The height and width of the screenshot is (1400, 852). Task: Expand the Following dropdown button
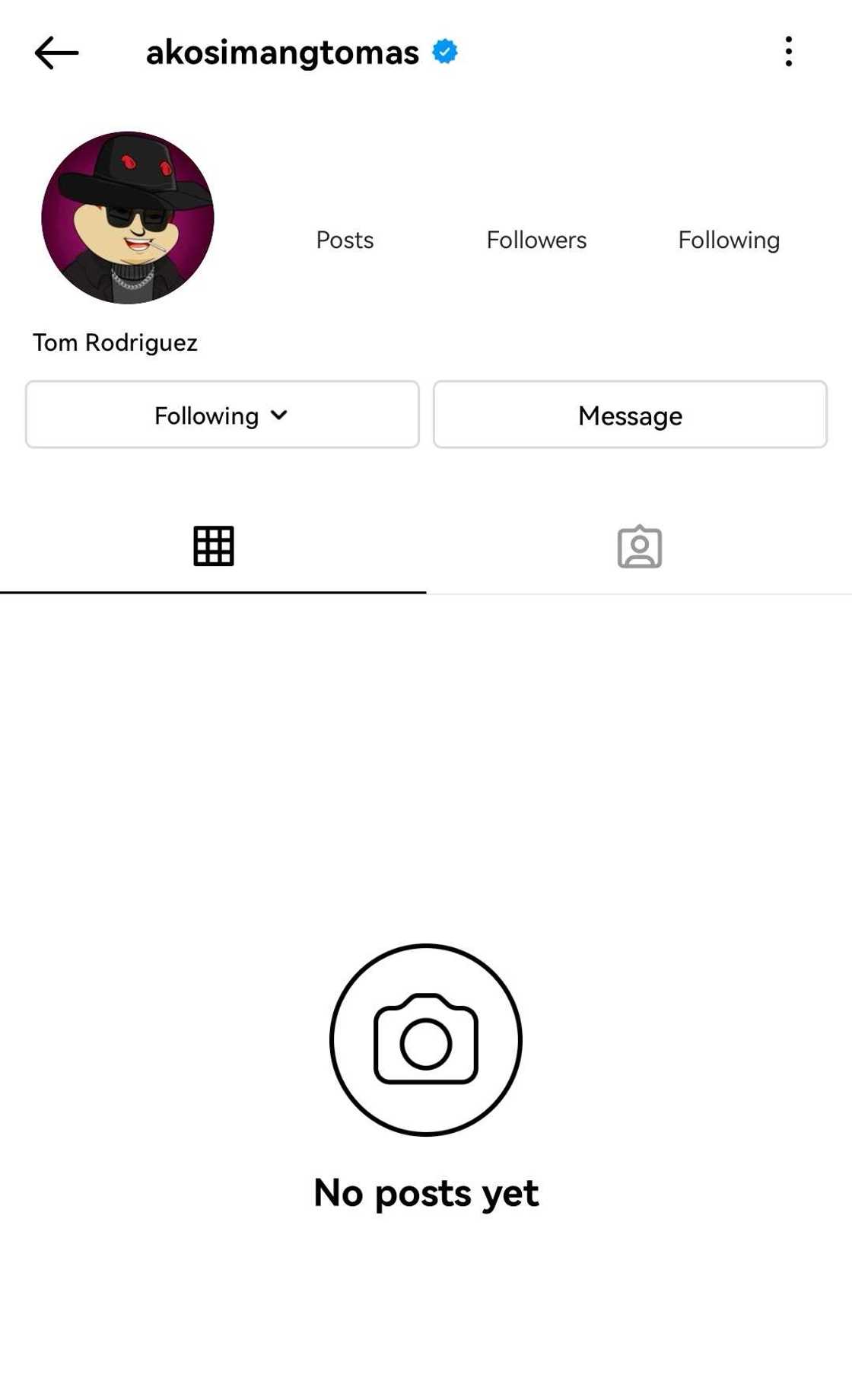coord(222,415)
